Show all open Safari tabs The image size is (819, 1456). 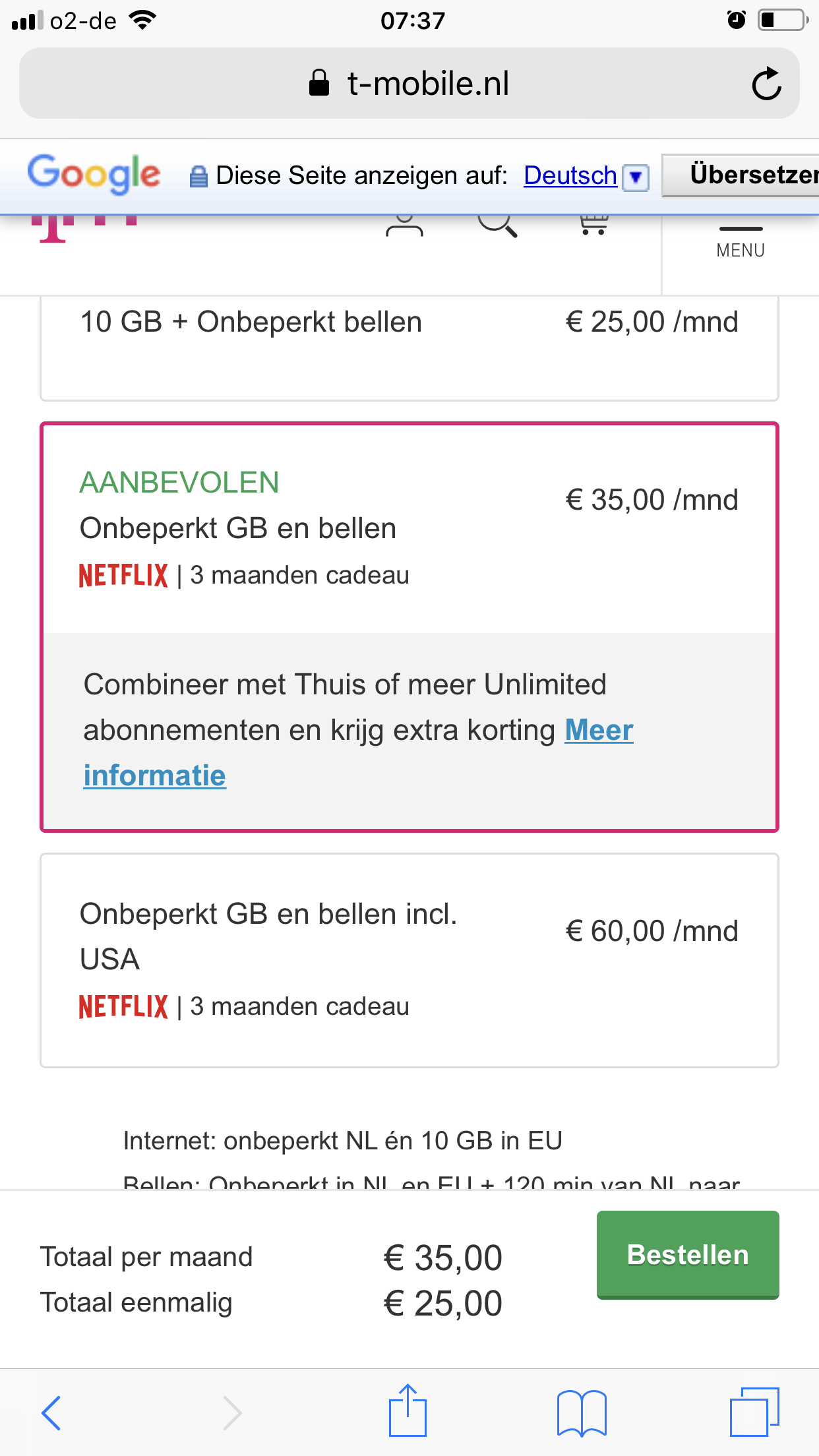pyautogui.click(x=754, y=1412)
